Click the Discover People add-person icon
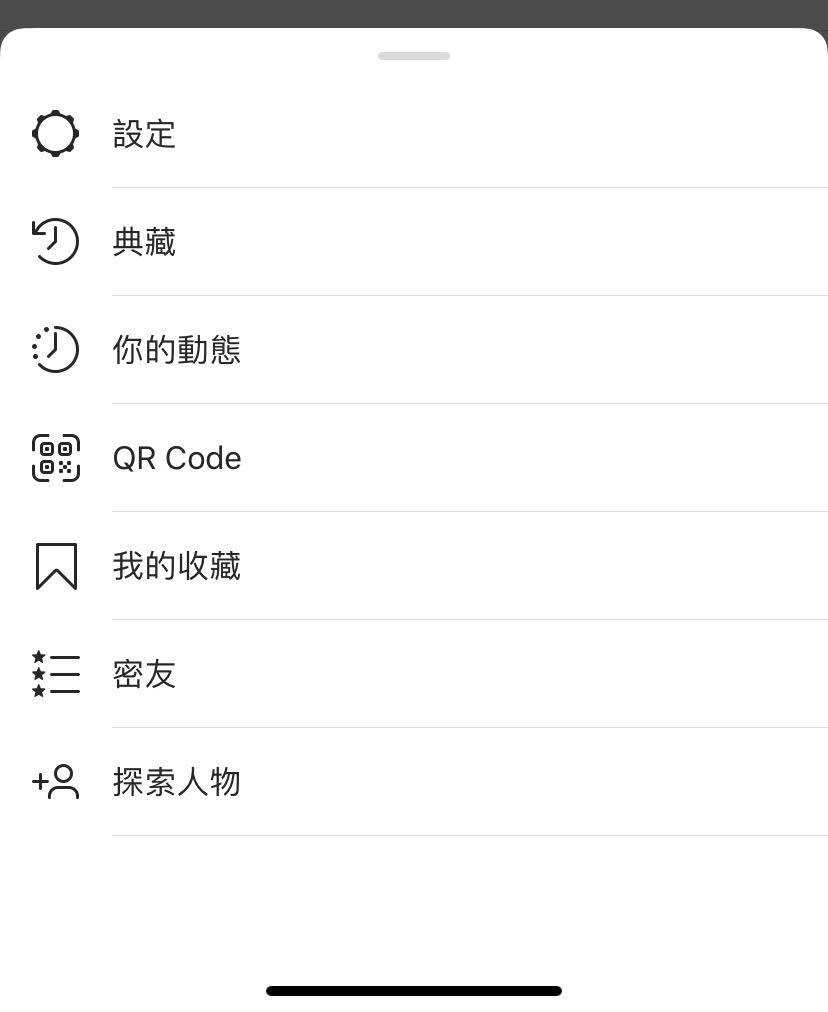Image resolution: width=828 pixels, height=1012 pixels. tap(55, 782)
